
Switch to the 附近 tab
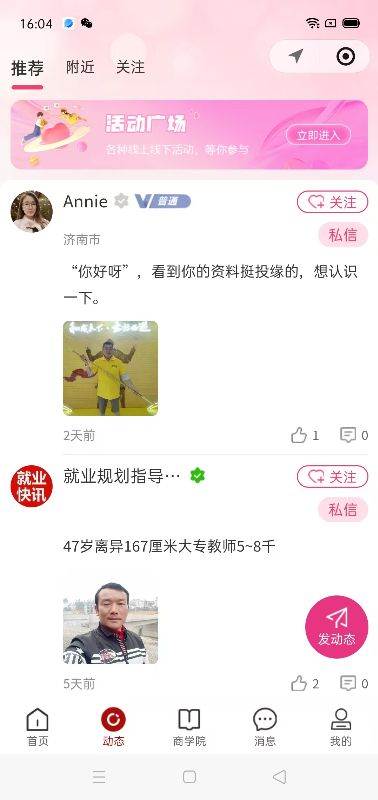(80, 67)
